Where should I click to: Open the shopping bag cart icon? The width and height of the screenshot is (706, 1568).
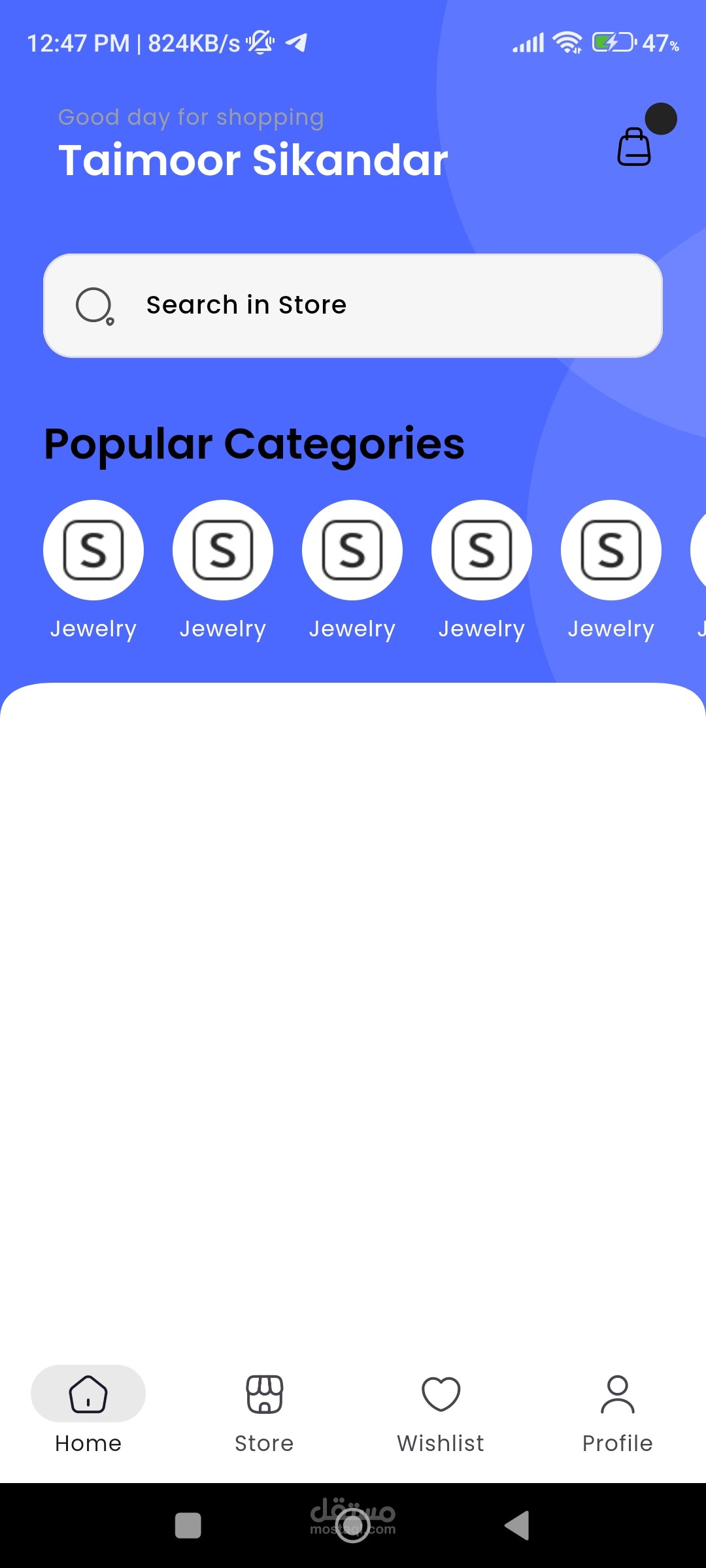coord(634,146)
